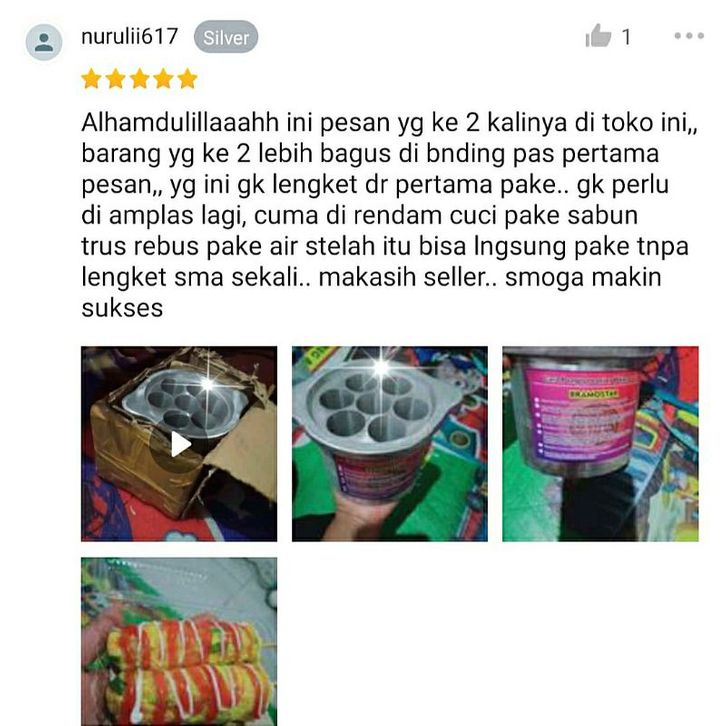Like nurulii617's review with the thumbs-up
Viewport: 726px width, 726px height.
[x=598, y=37]
